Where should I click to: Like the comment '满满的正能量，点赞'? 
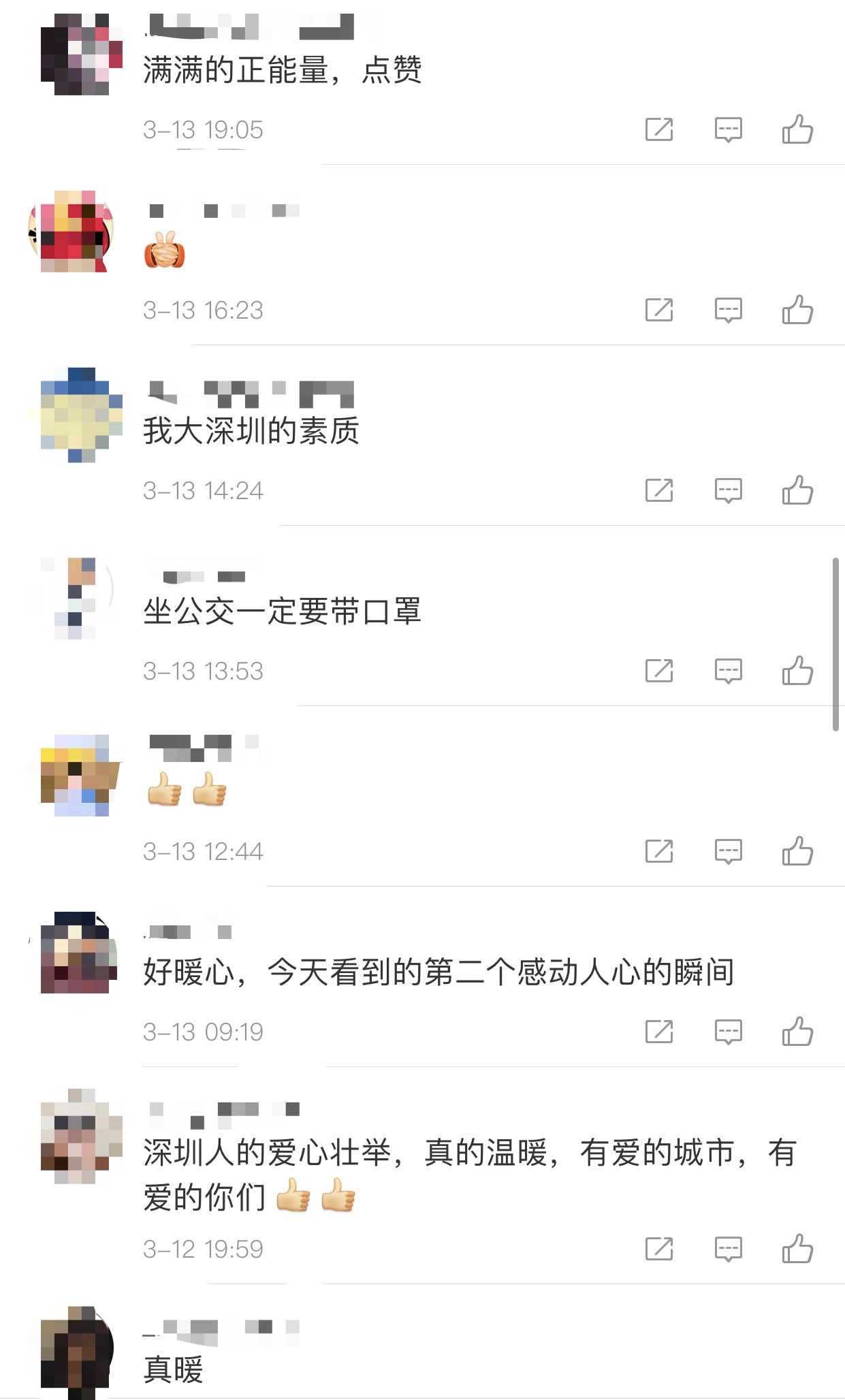click(x=797, y=129)
